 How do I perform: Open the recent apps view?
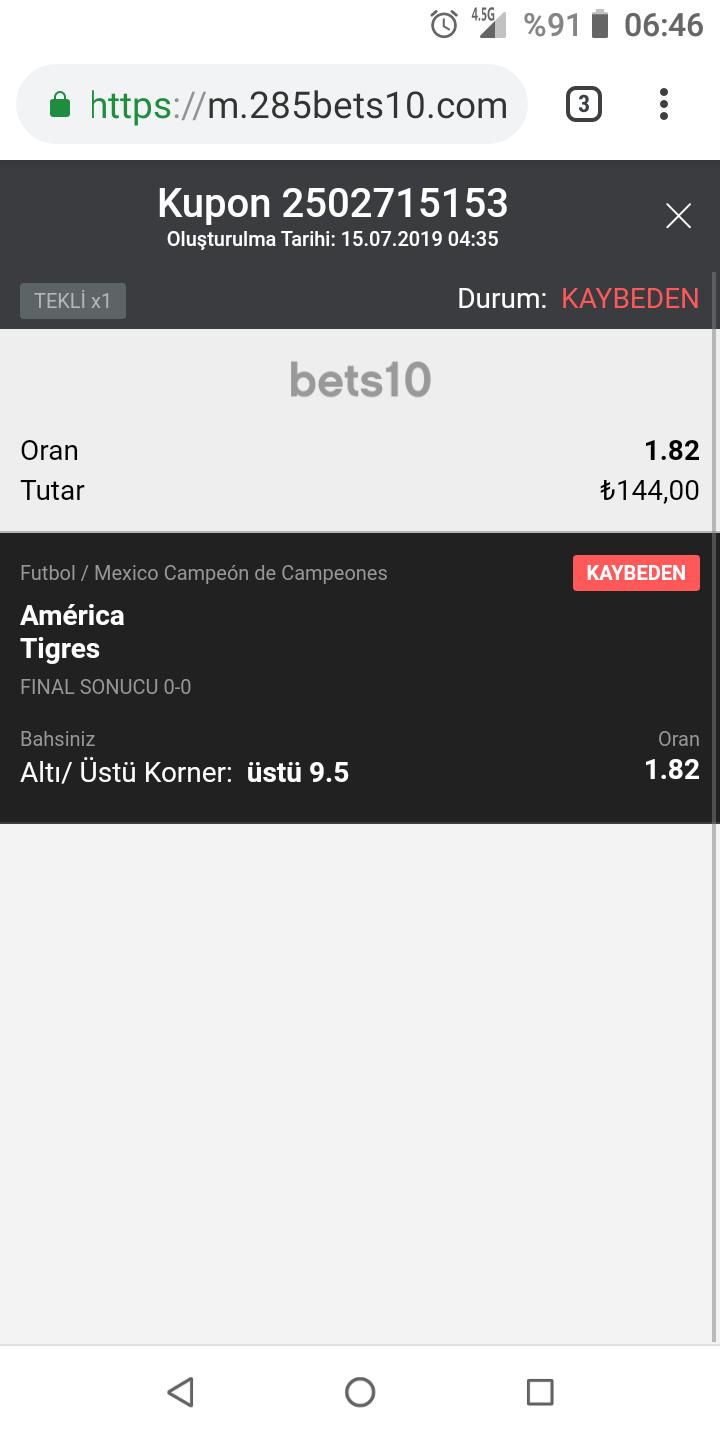(x=540, y=1392)
